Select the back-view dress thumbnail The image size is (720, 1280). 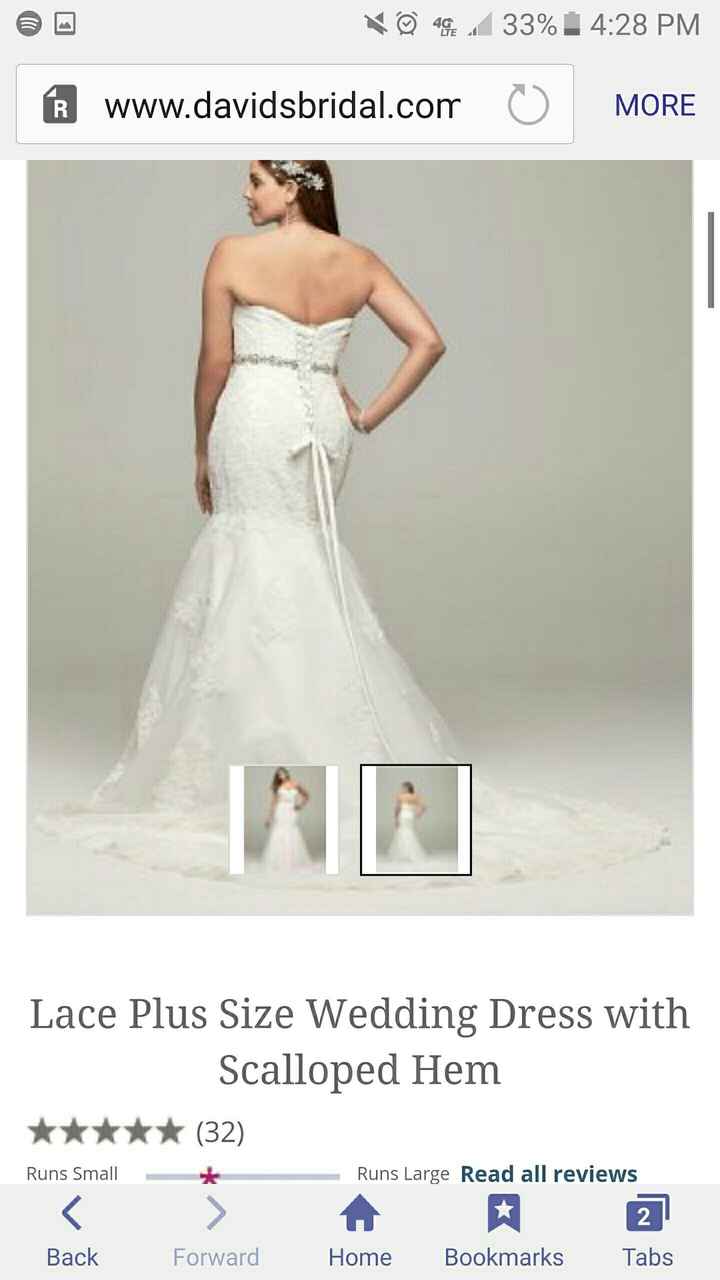(416, 820)
